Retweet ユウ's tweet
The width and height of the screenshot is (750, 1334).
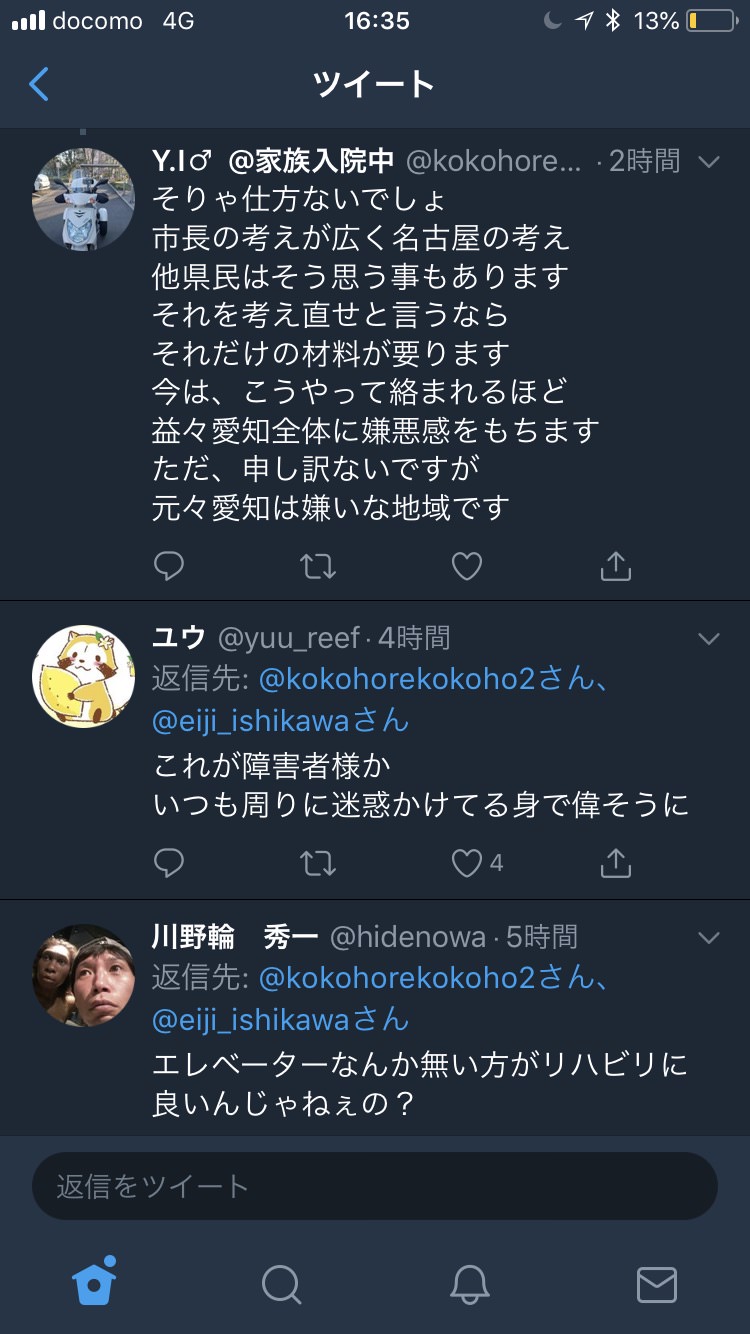[x=318, y=863]
